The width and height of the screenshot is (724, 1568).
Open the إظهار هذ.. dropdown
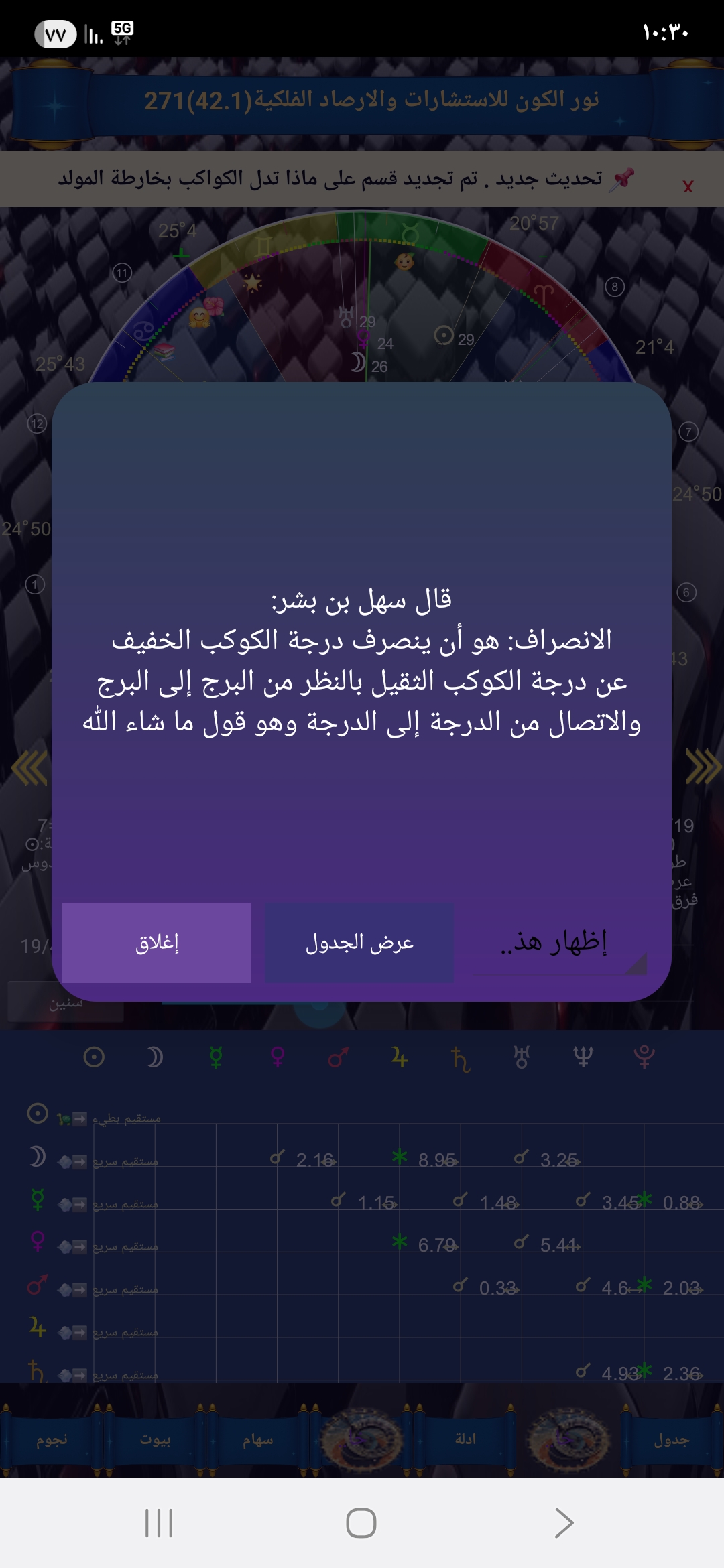pos(558,943)
